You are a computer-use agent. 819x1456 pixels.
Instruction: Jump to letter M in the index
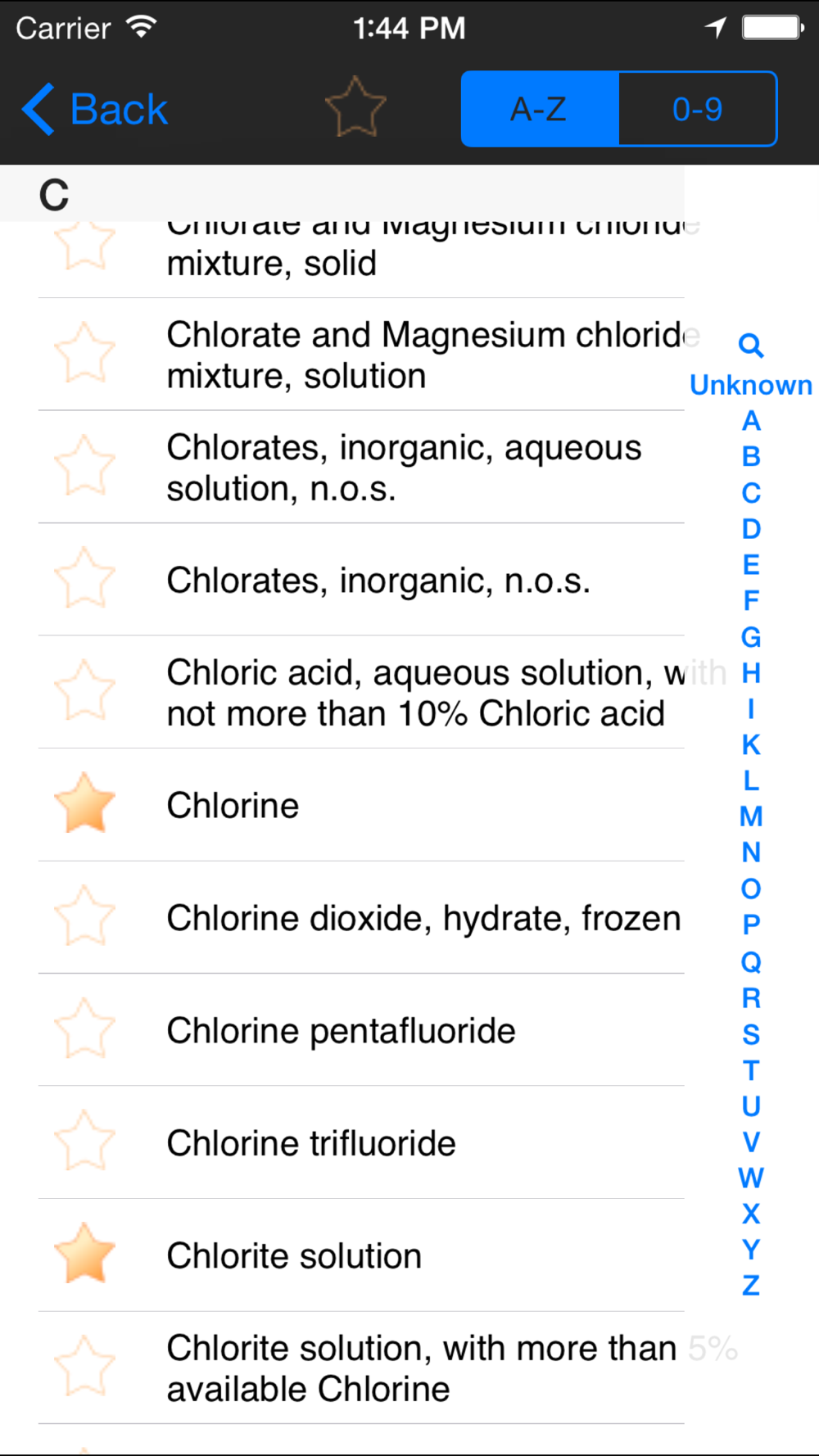coord(750,816)
